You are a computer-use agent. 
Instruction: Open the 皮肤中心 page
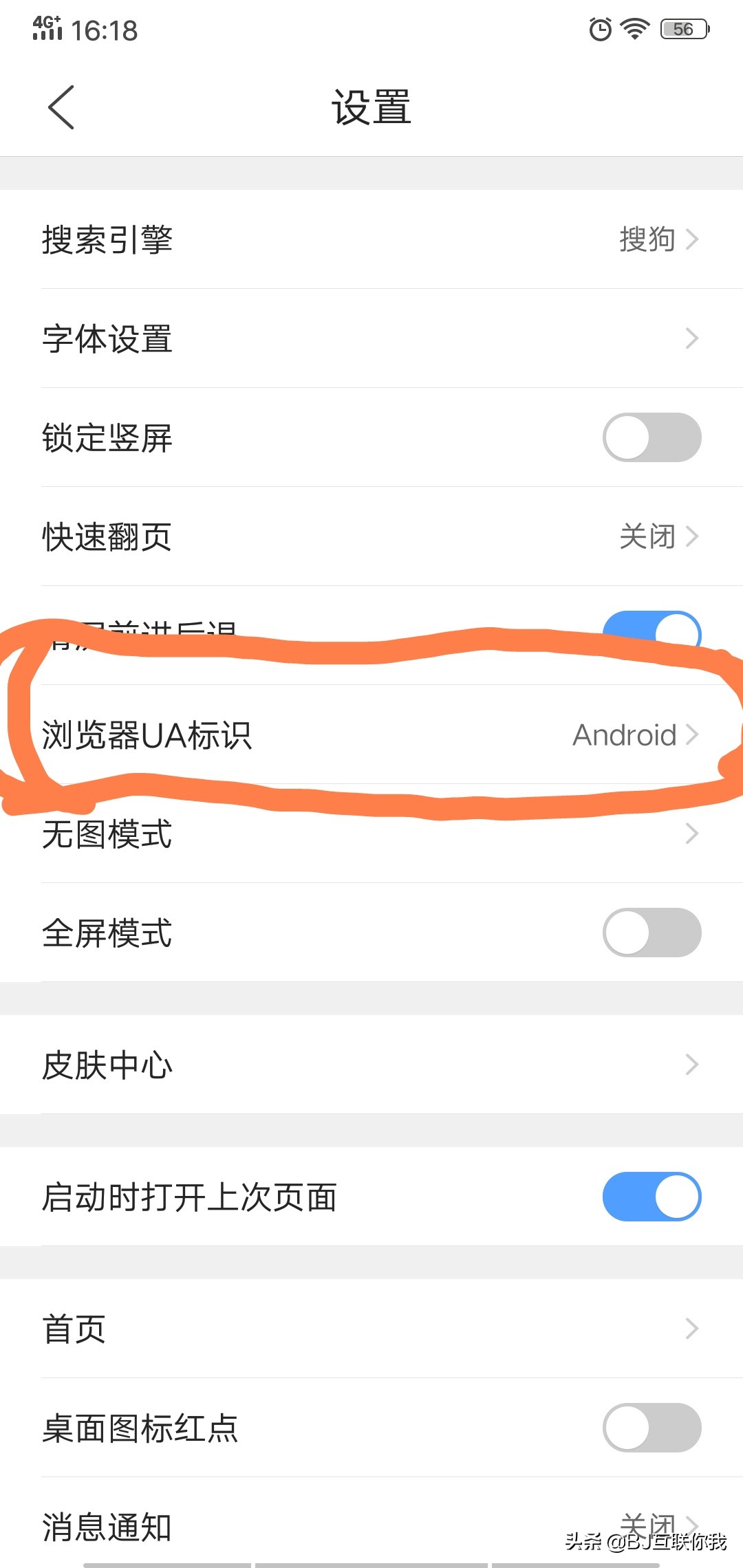click(x=371, y=1065)
